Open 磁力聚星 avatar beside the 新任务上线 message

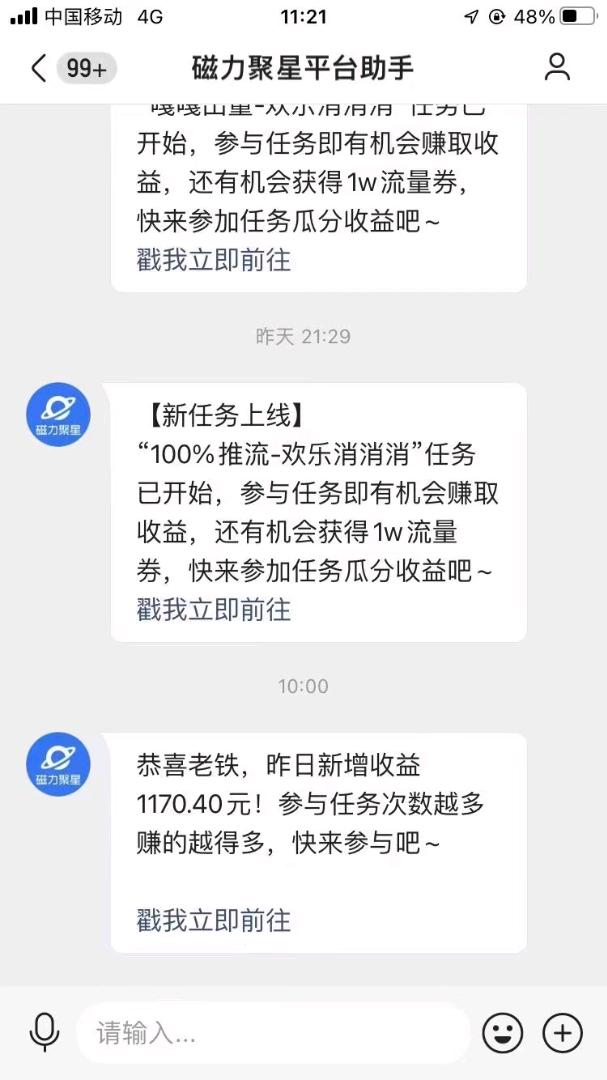[x=58, y=415]
